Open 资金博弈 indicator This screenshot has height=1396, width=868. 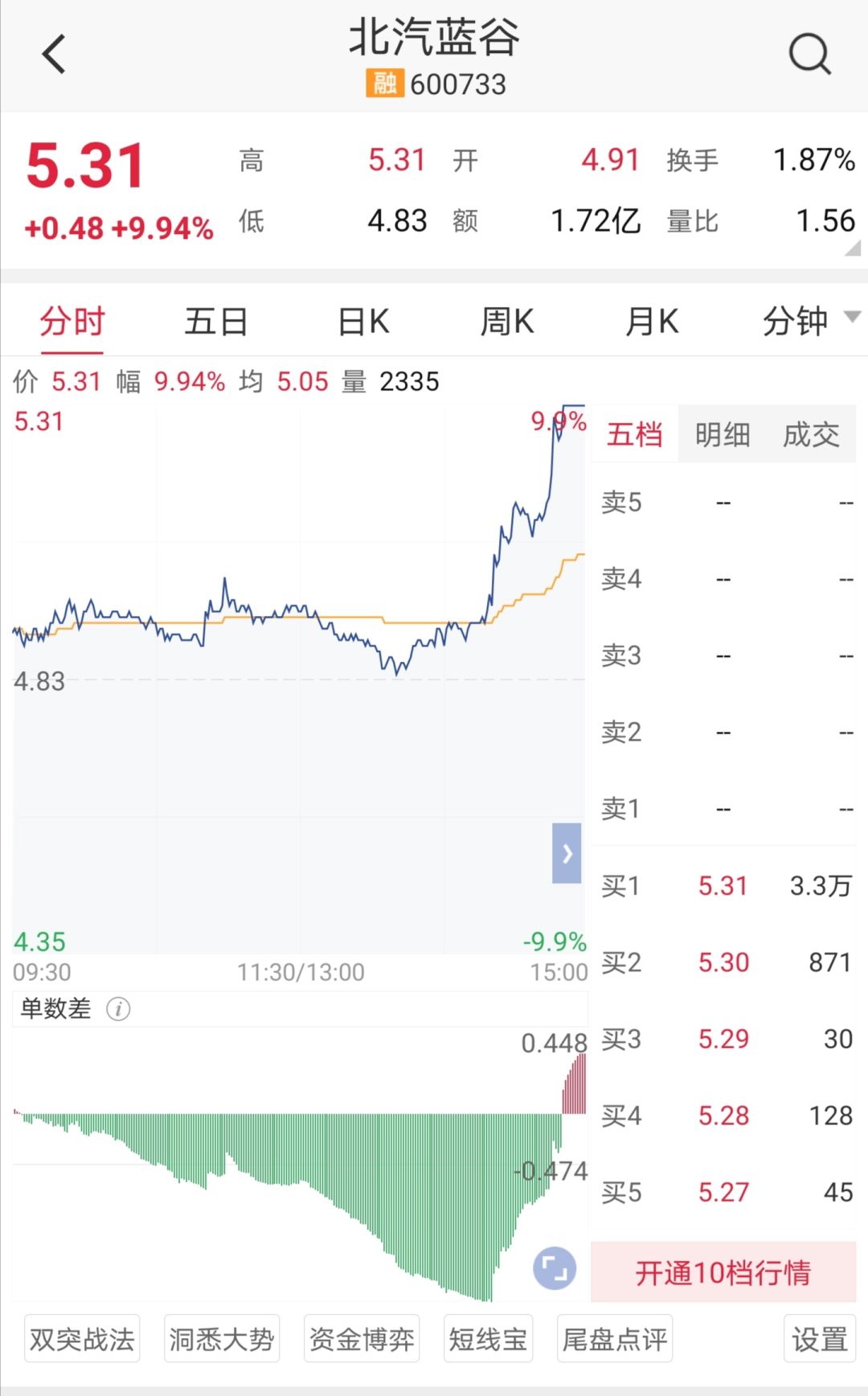pos(362,1339)
